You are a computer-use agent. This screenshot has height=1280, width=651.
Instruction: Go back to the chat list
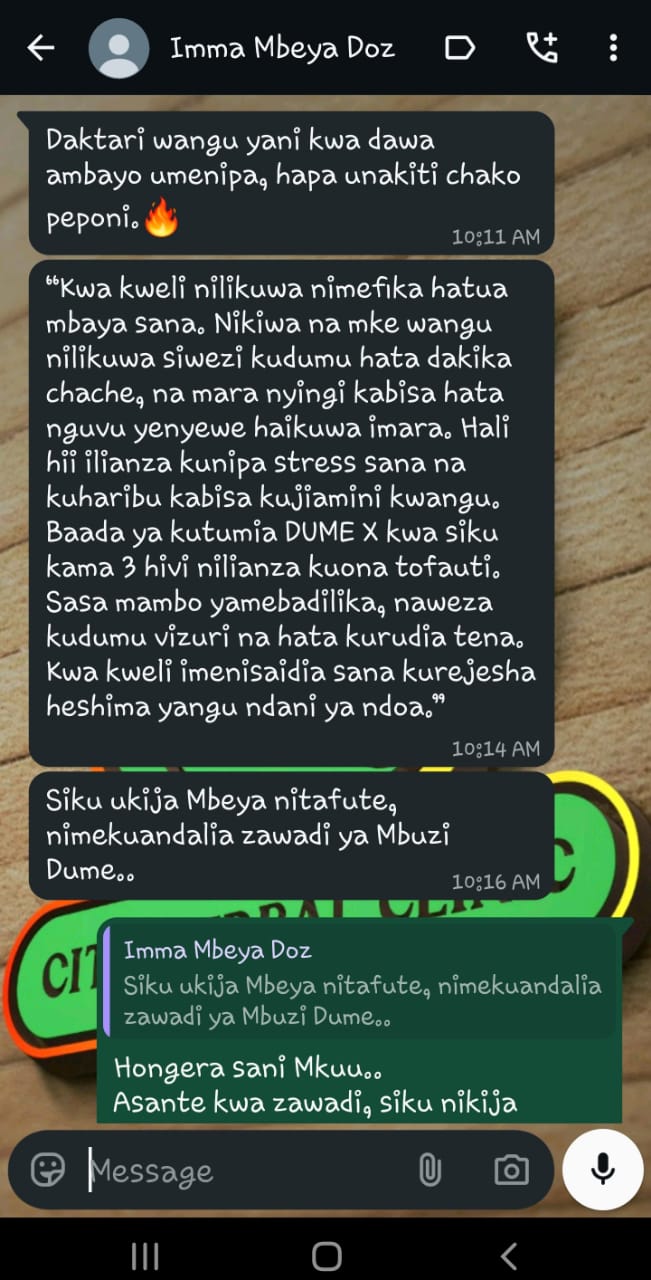click(40, 48)
